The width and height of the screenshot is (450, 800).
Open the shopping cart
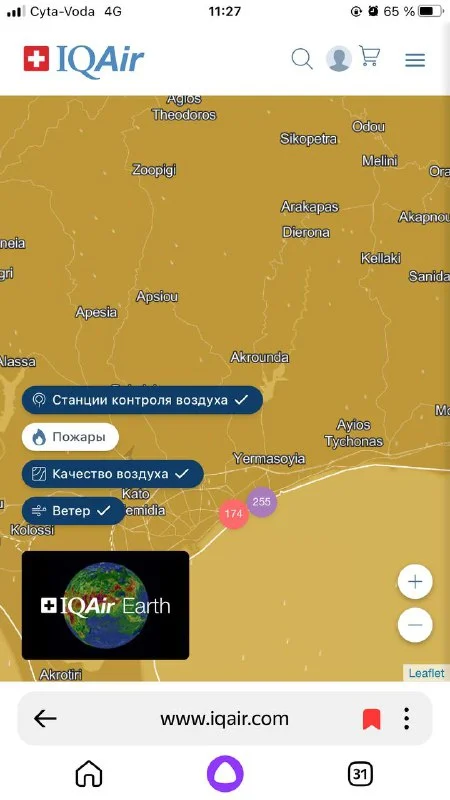click(370, 56)
